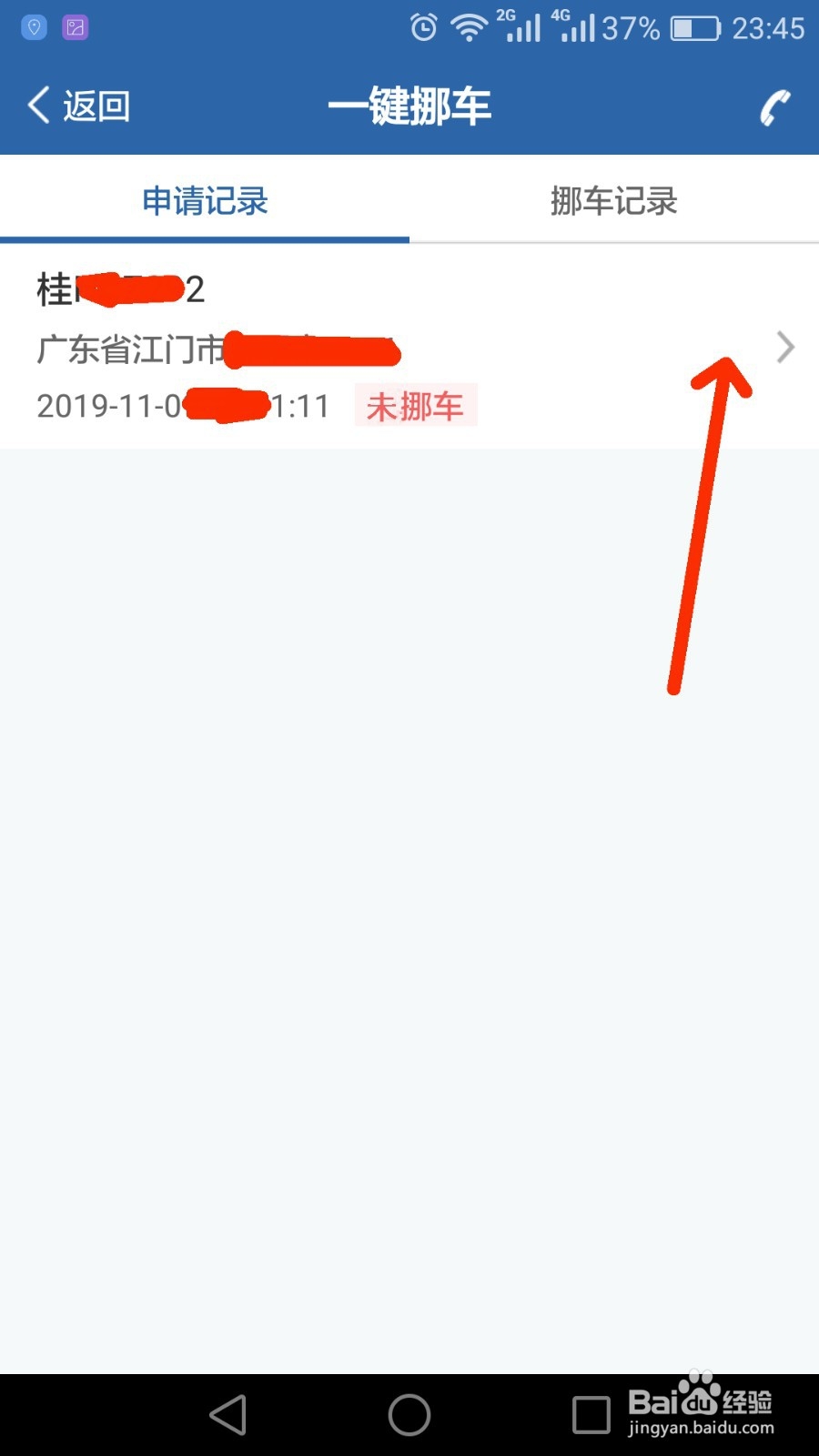Tap the phone call icon

click(774, 107)
